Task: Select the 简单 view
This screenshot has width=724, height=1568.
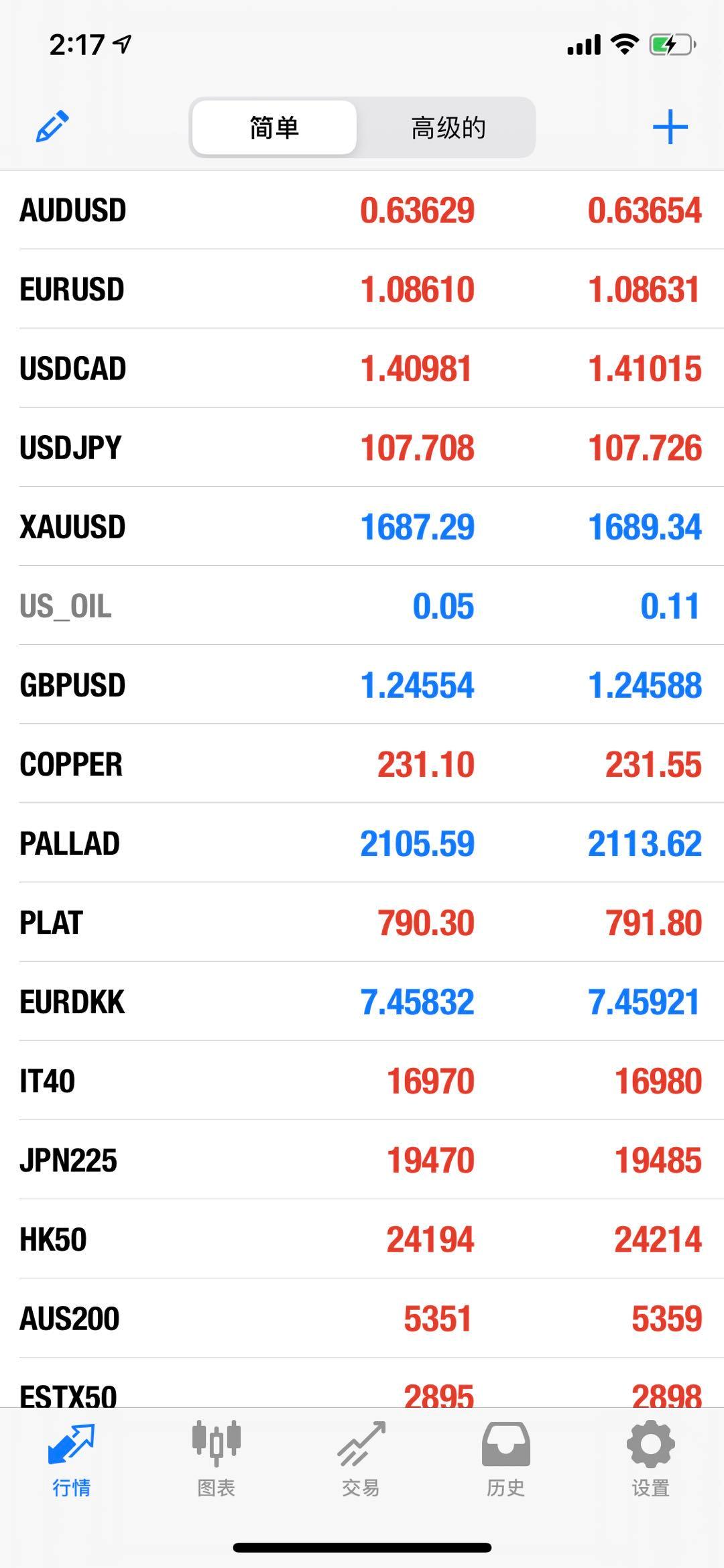Action: [x=274, y=127]
